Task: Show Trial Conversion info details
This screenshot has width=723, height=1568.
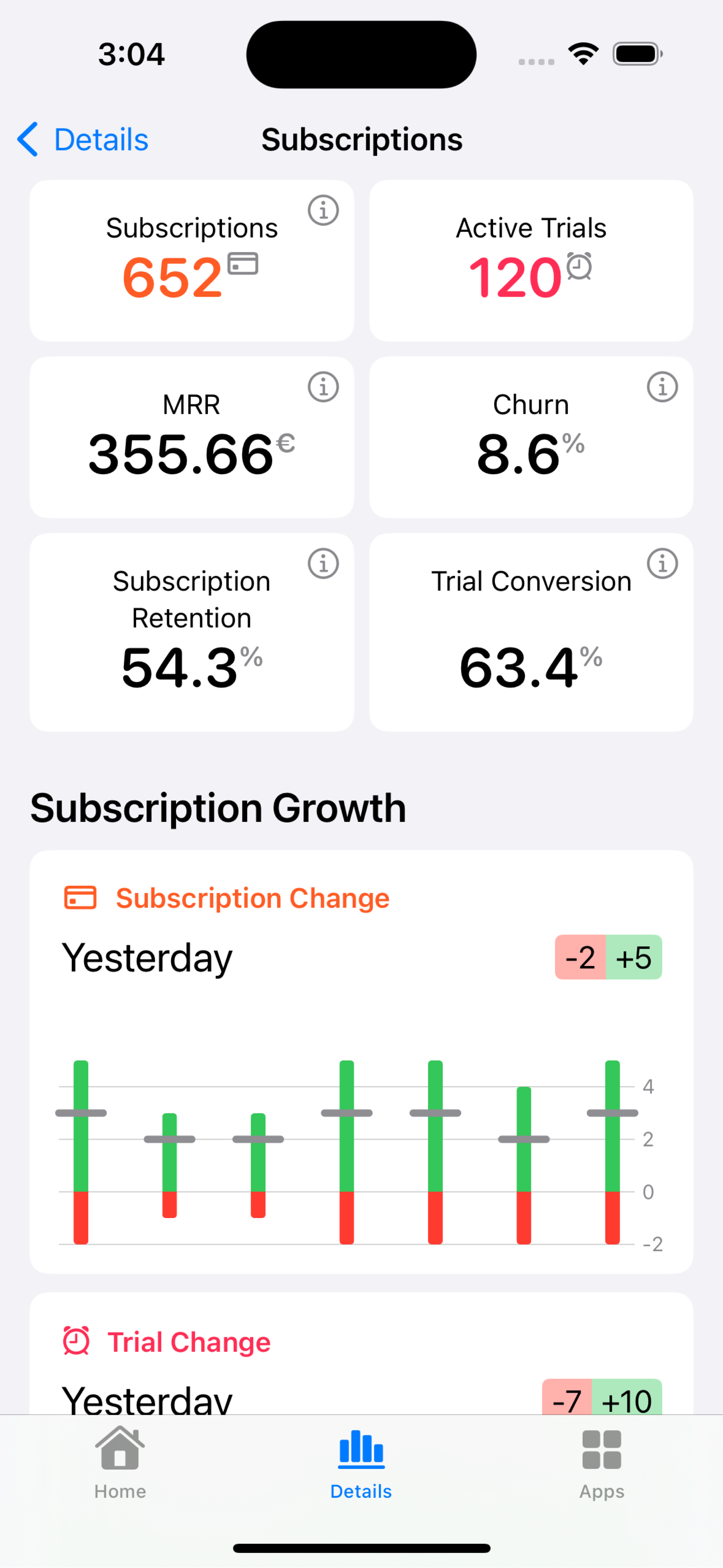Action: pos(662,564)
